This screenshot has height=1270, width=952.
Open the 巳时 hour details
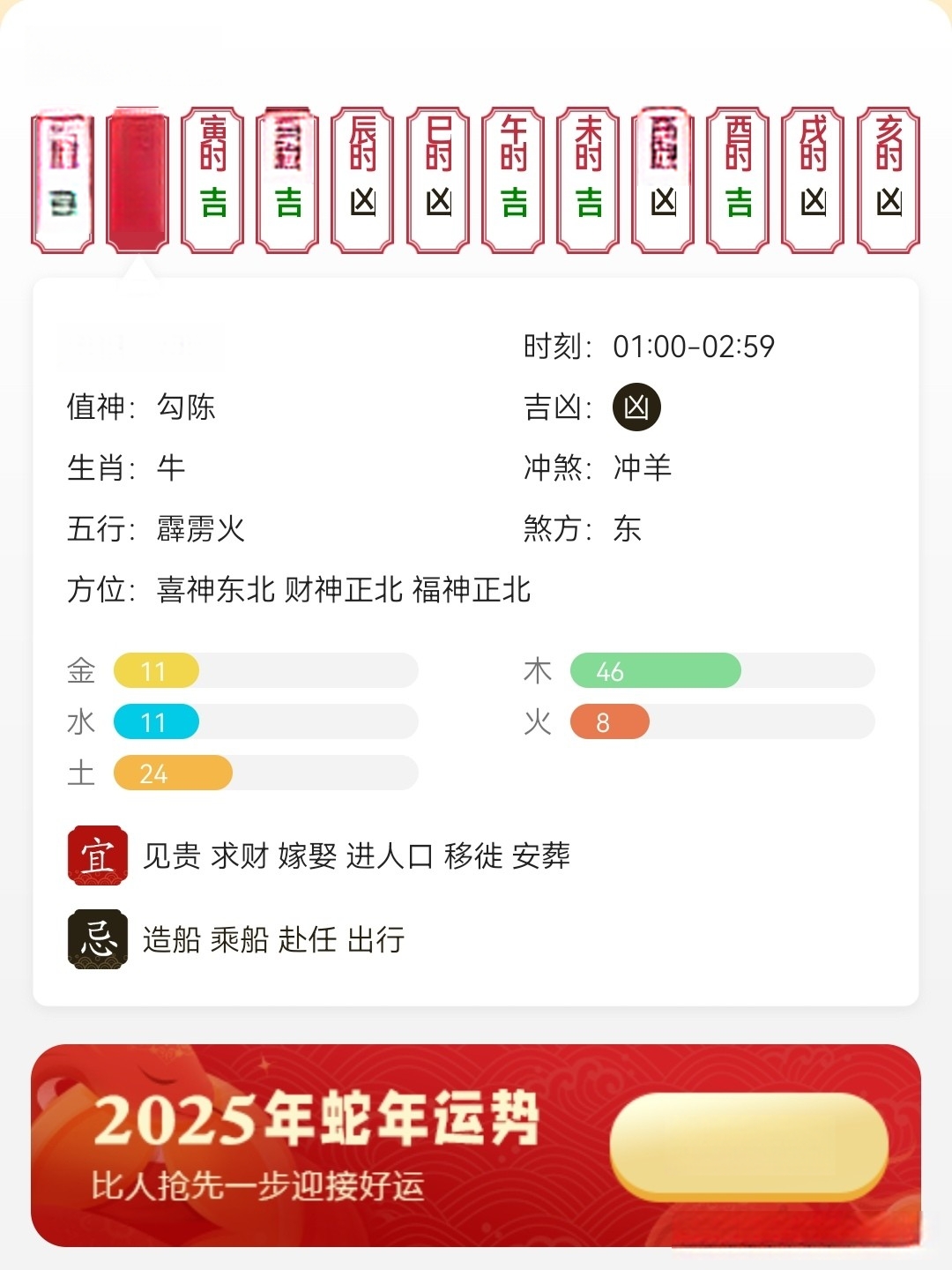[438, 180]
